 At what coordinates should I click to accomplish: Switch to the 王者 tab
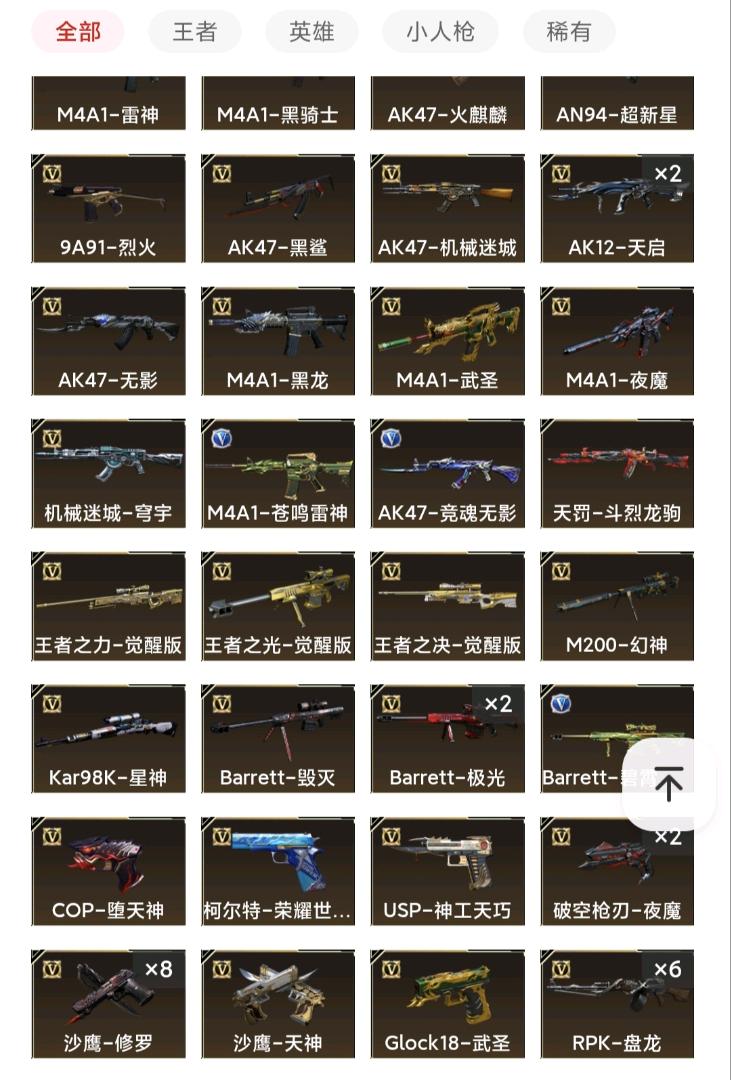194,32
